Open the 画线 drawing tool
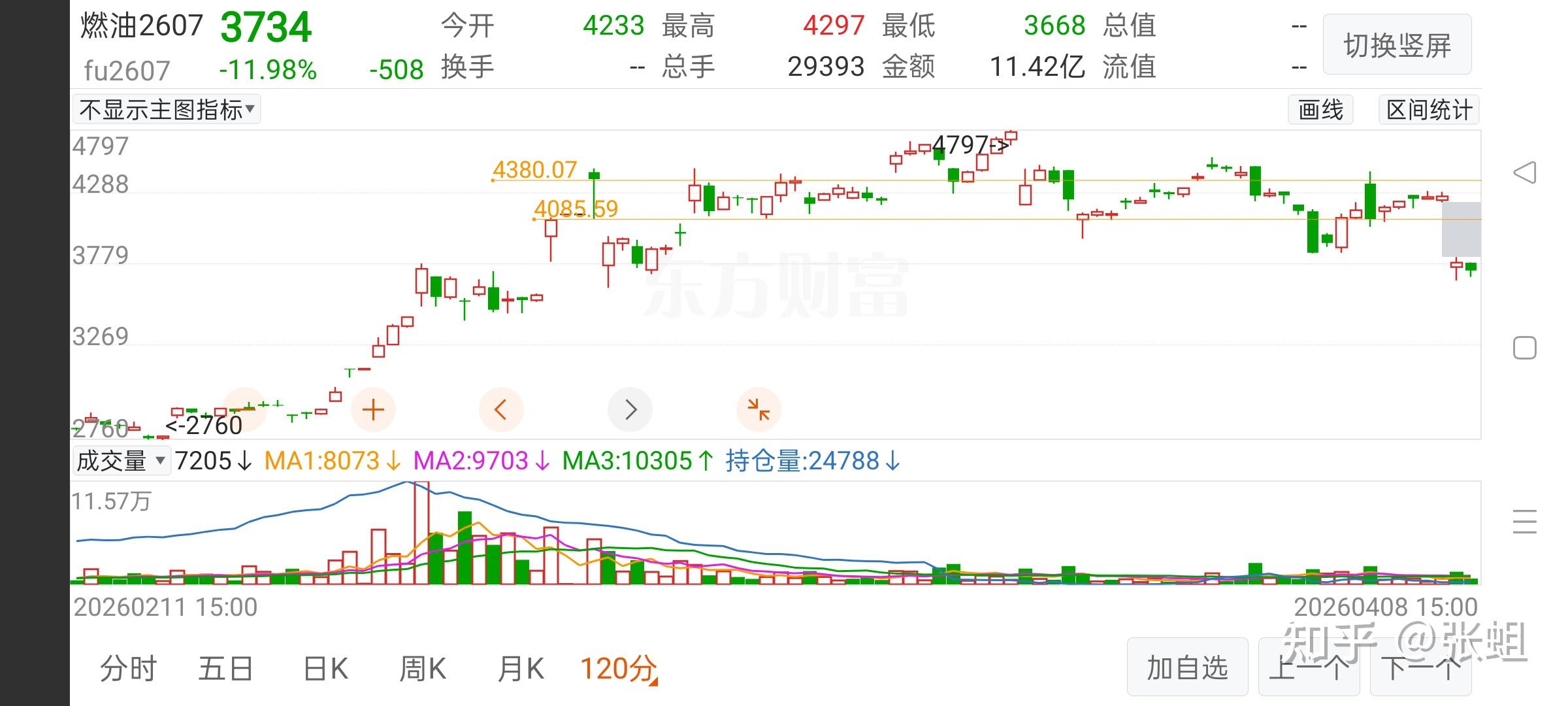The height and width of the screenshot is (706, 1568). (x=1320, y=109)
